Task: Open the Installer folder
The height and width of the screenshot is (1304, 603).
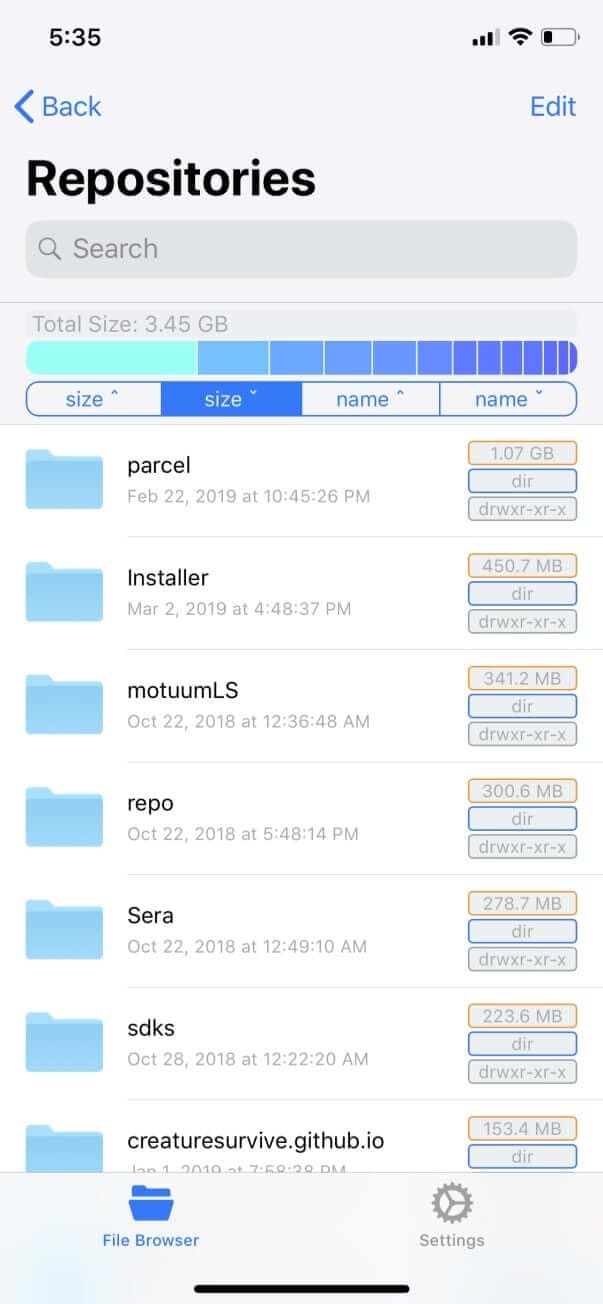Action: [301, 593]
